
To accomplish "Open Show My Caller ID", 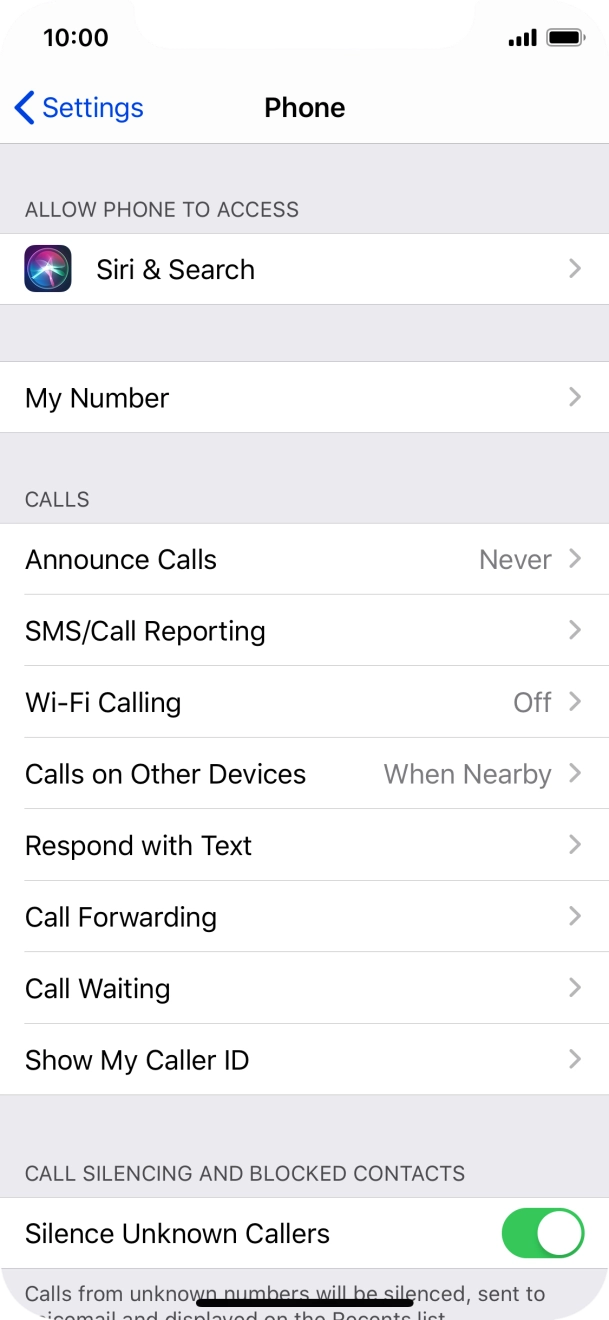I will (304, 1060).
